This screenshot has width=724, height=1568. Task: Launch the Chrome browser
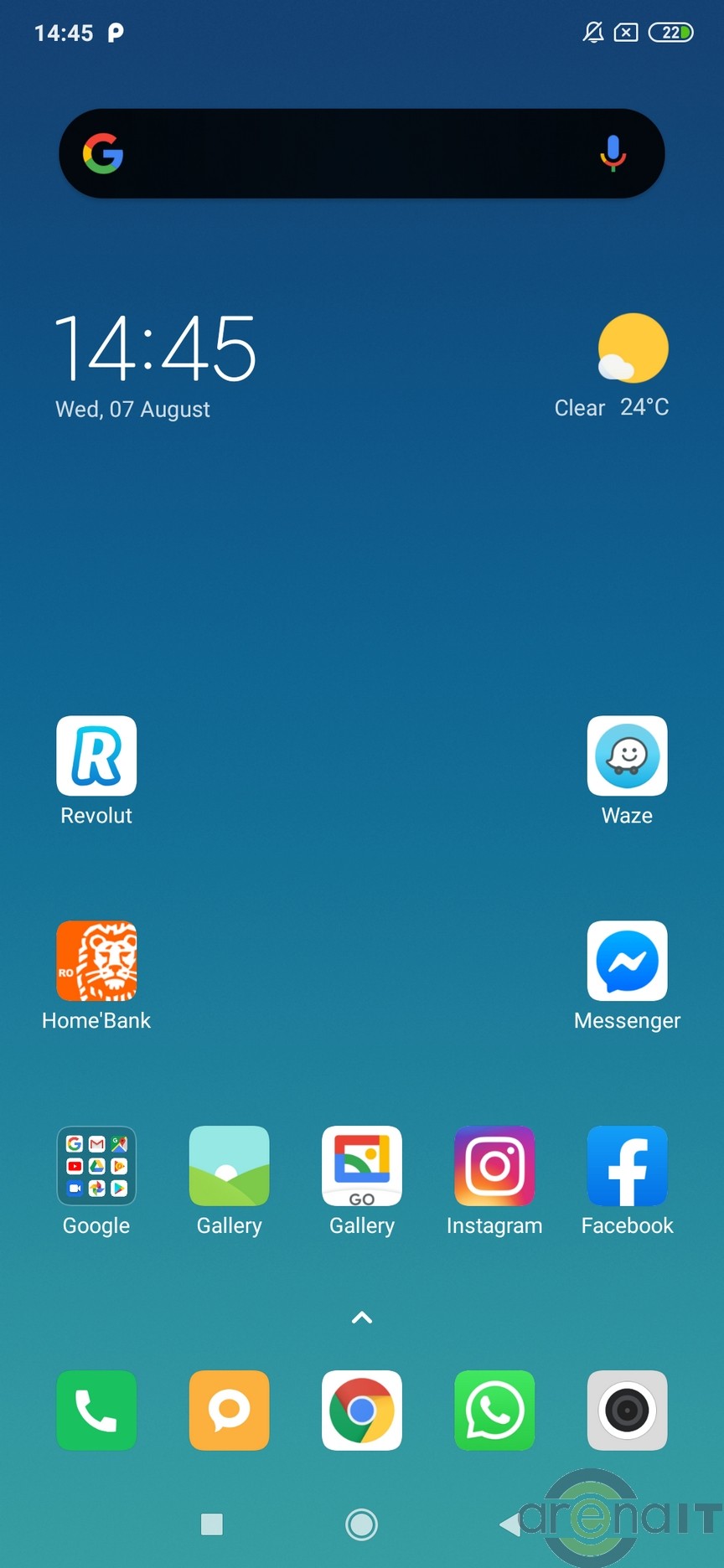pyautogui.click(x=361, y=1411)
